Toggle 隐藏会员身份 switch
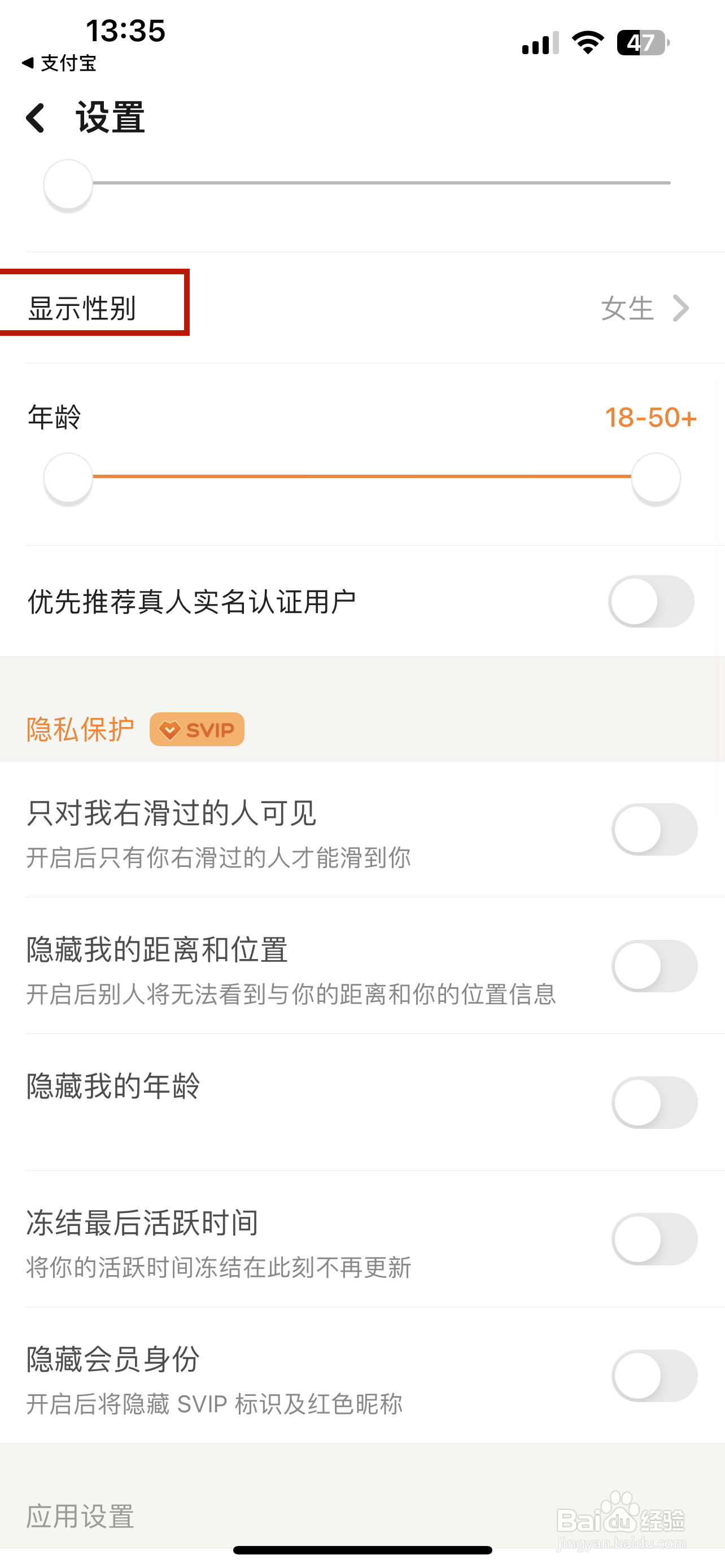The image size is (725, 1568). [654, 1376]
